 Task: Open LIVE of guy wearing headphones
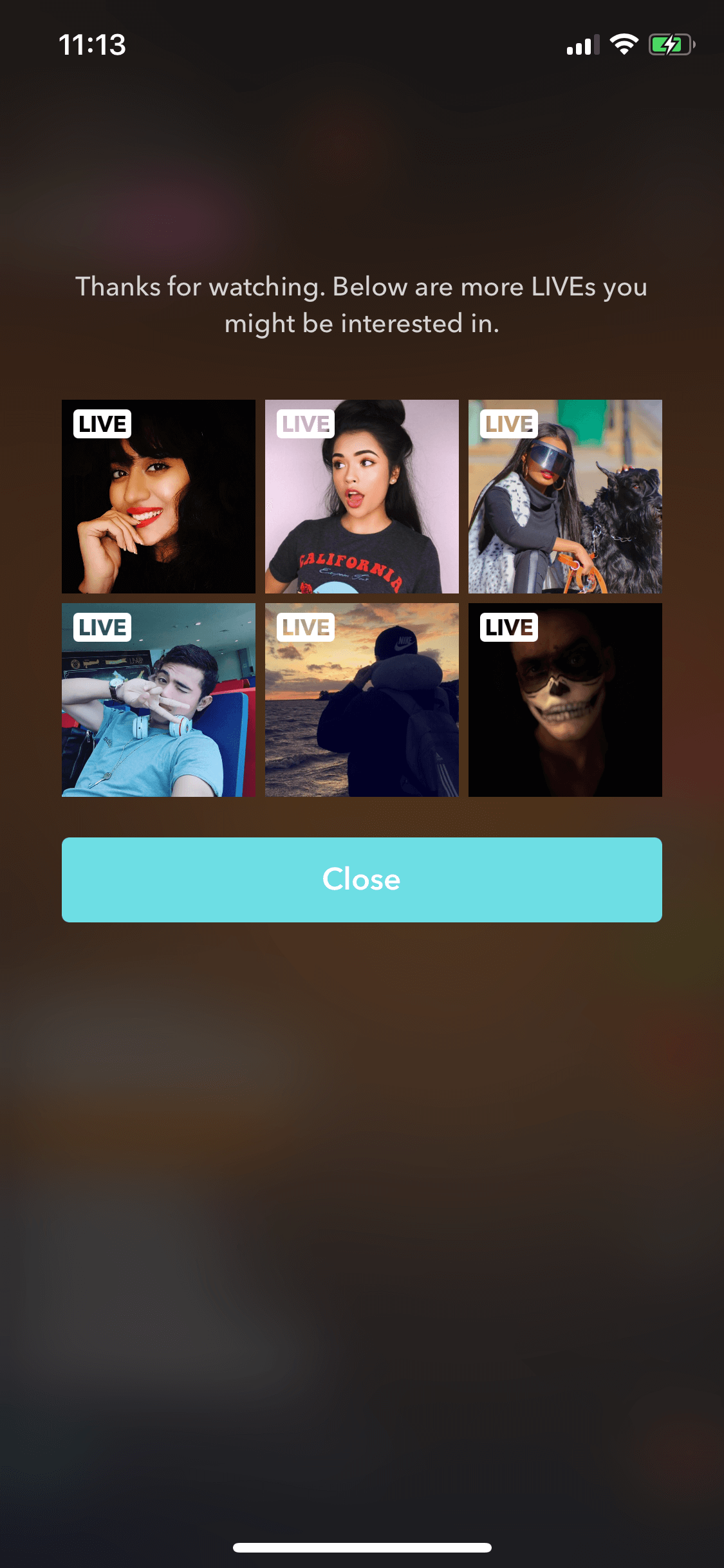coord(158,700)
